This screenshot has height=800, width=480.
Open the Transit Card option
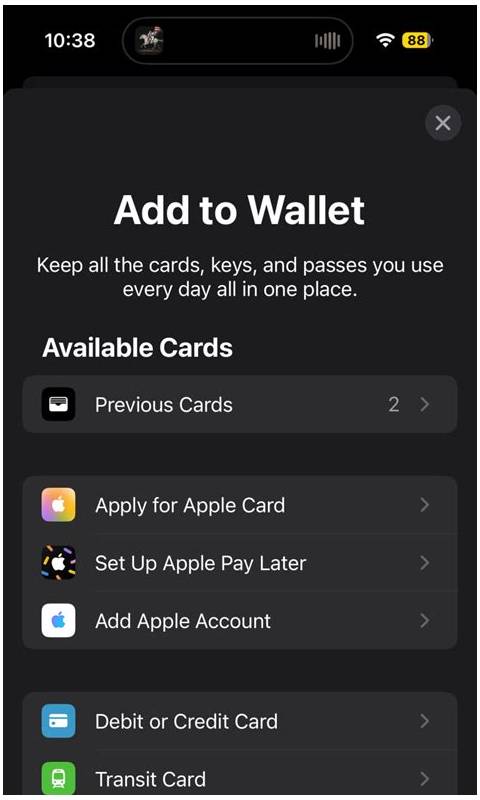point(240,776)
